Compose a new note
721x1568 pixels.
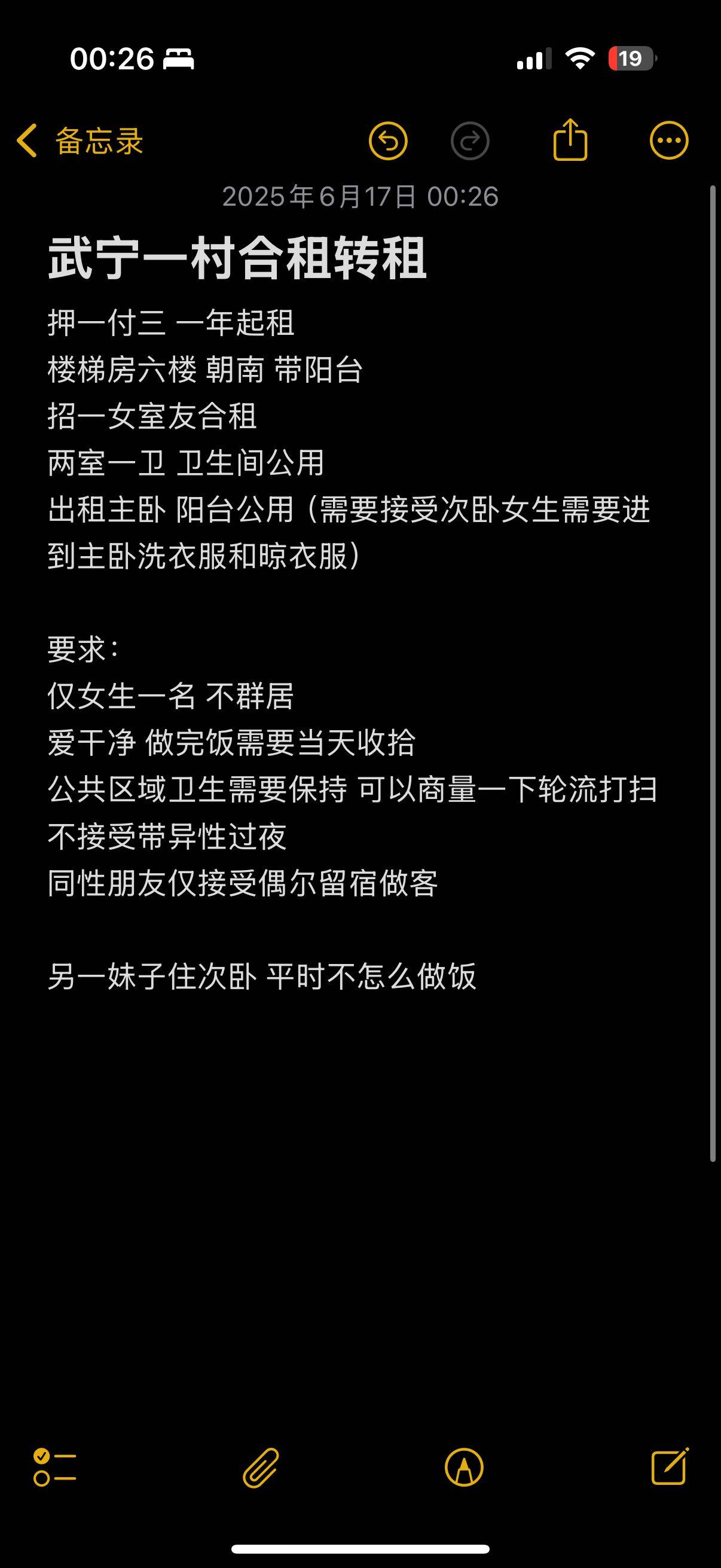pyautogui.click(x=670, y=1466)
